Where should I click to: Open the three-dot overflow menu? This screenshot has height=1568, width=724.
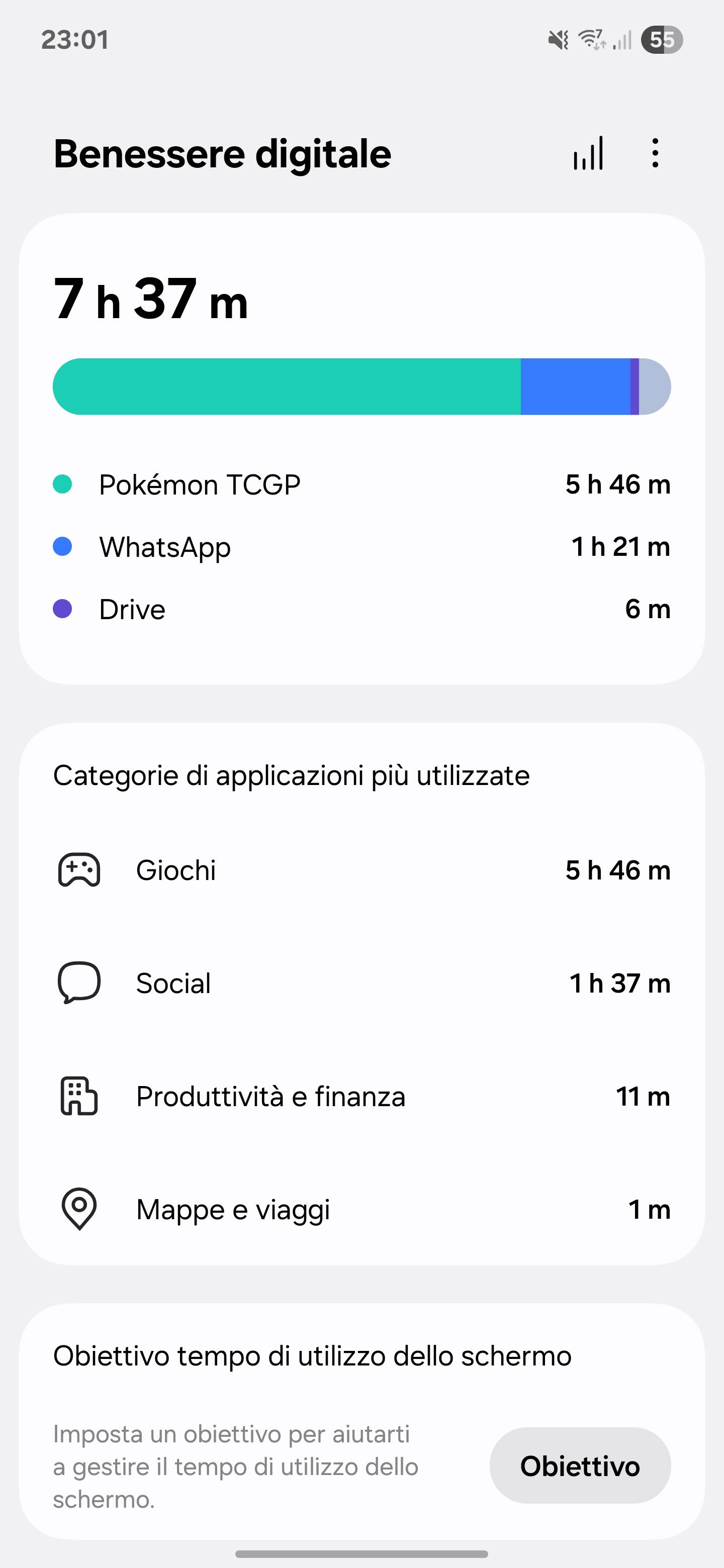tap(655, 153)
